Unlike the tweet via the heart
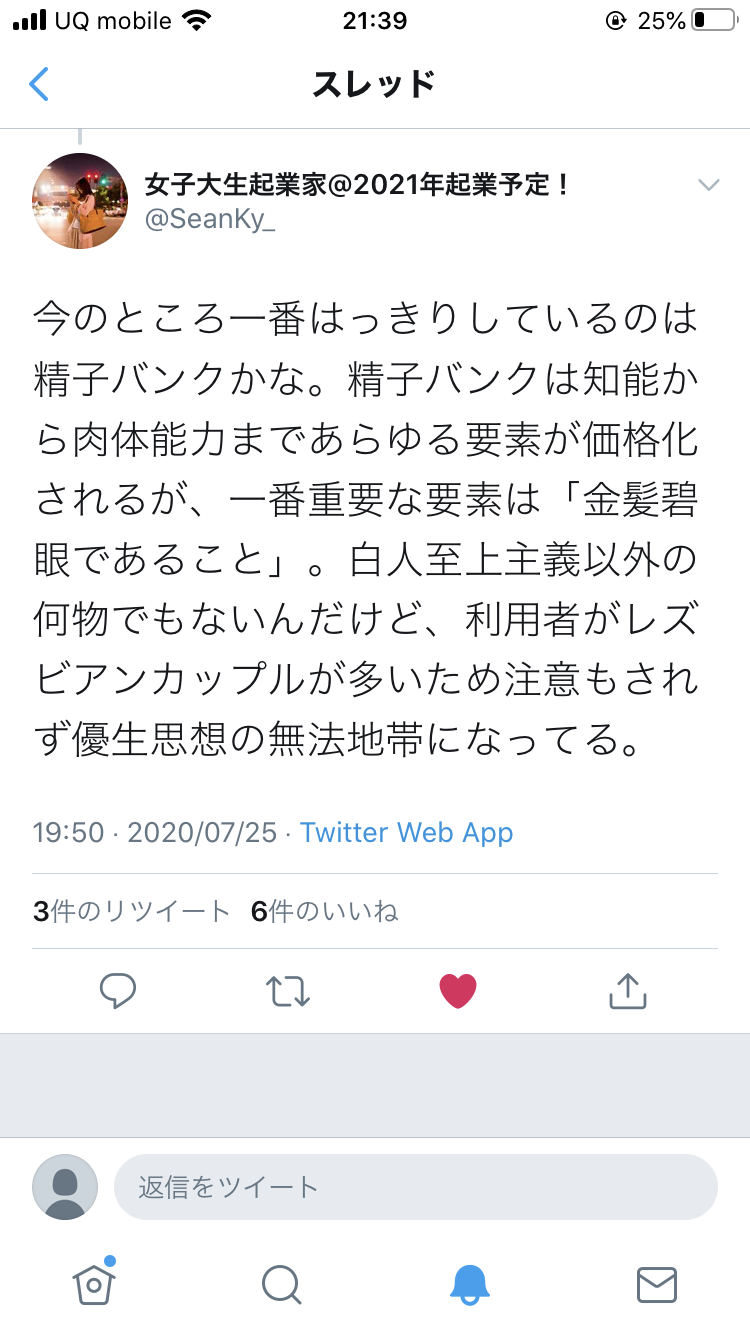This screenshot has height=1334, width=750. (x=458, y=991)
